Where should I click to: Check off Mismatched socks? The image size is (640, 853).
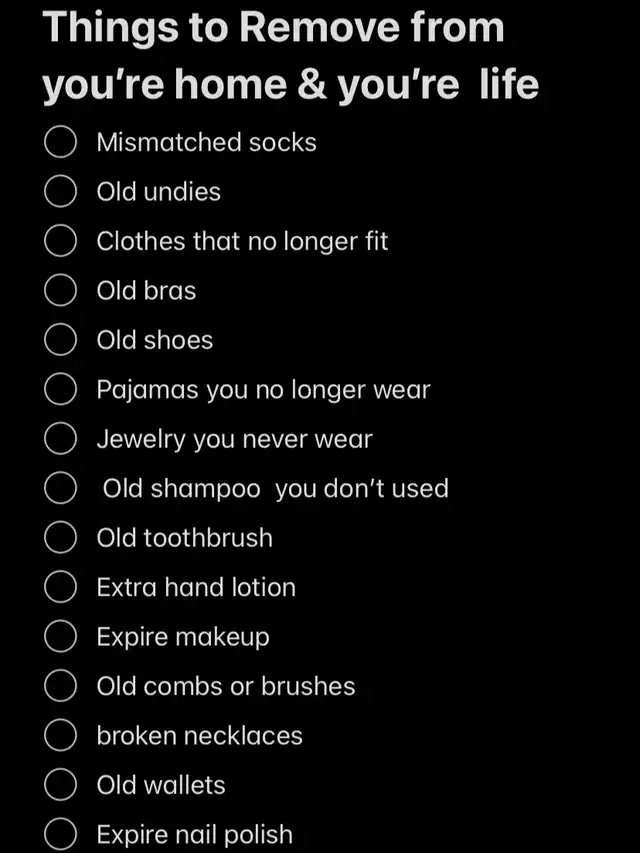[x=61, y=142]
